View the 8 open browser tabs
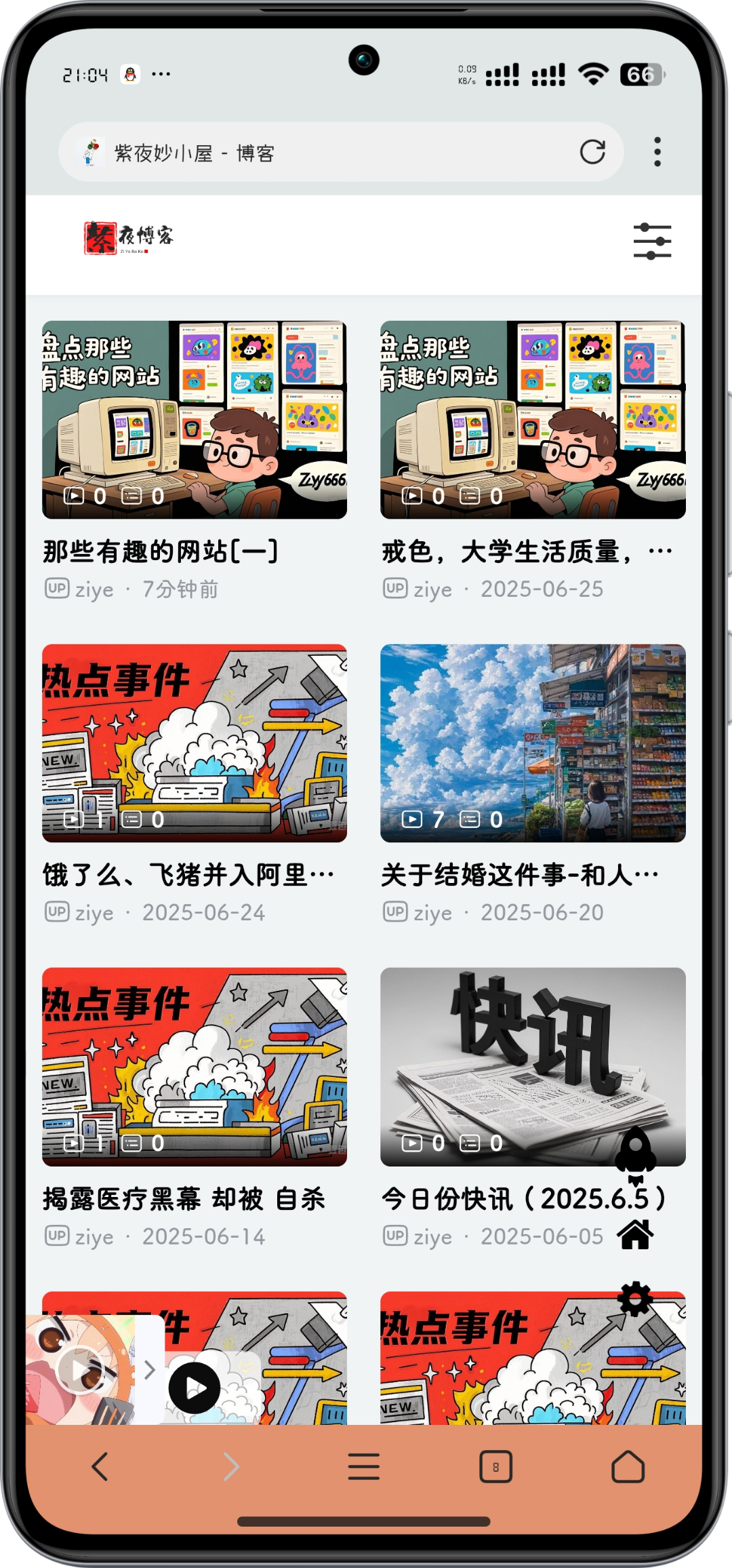This screenshot has height=1568, width=732. click(495, 1466)
